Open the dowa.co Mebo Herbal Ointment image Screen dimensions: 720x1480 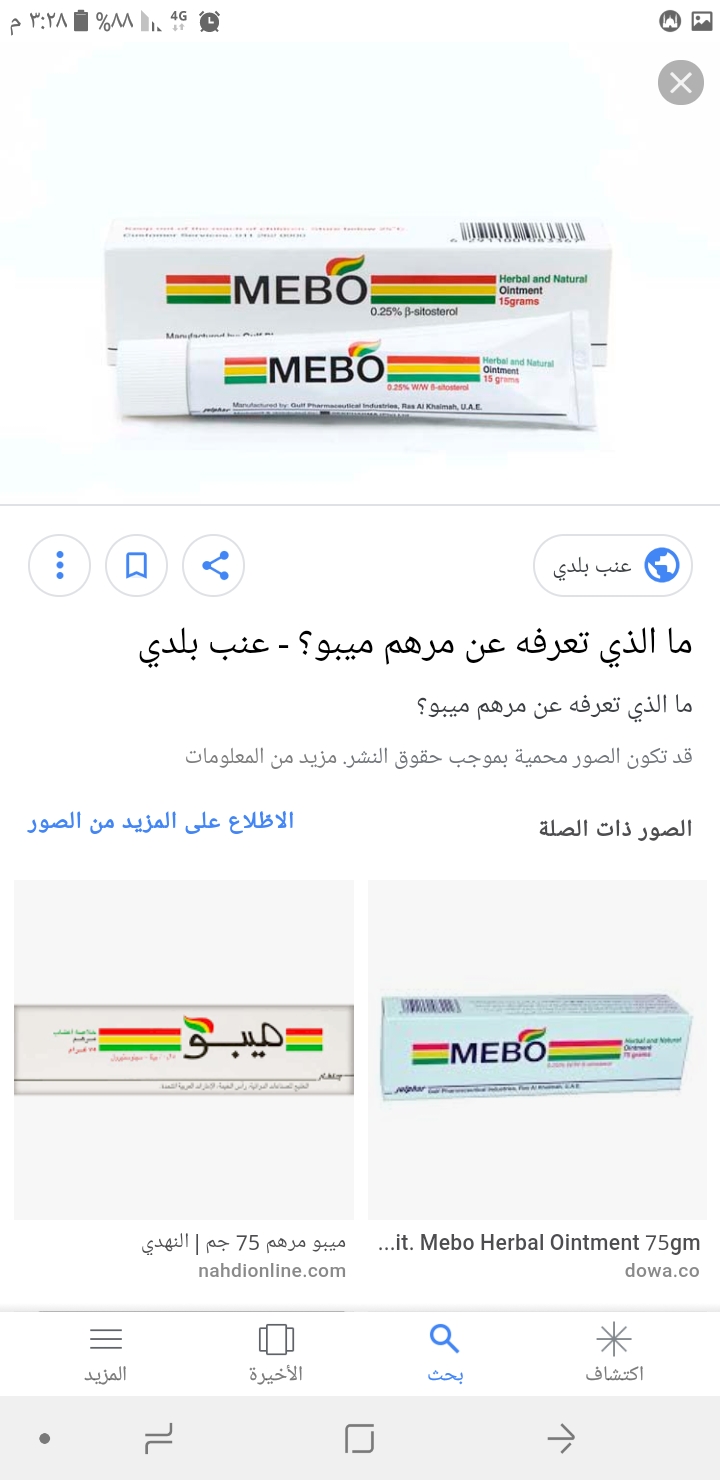[x=538, y=1050]
